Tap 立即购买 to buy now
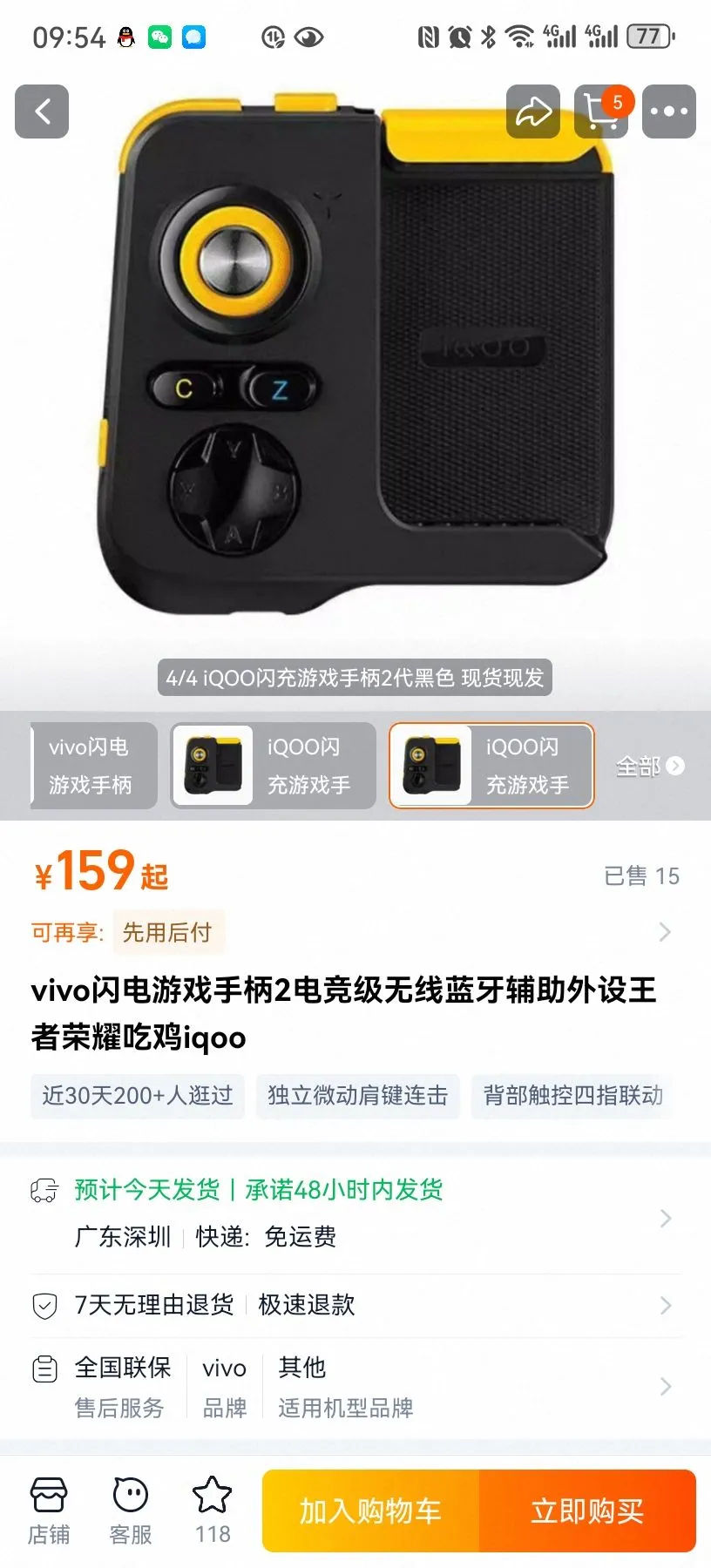This screenshot has height=1568, width=711. [x=587, y=1511]
